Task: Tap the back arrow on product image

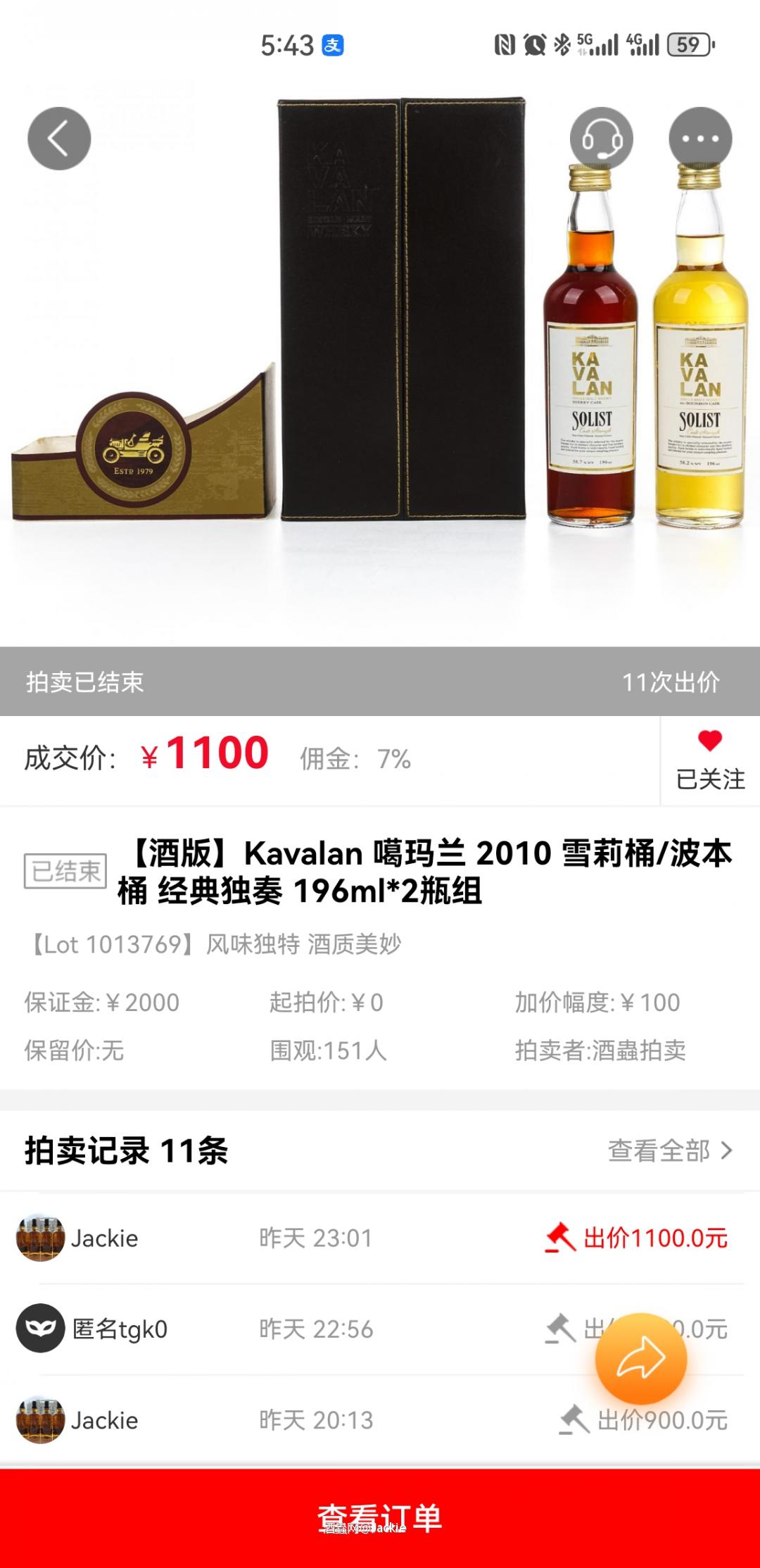Action: click(59, 138)
